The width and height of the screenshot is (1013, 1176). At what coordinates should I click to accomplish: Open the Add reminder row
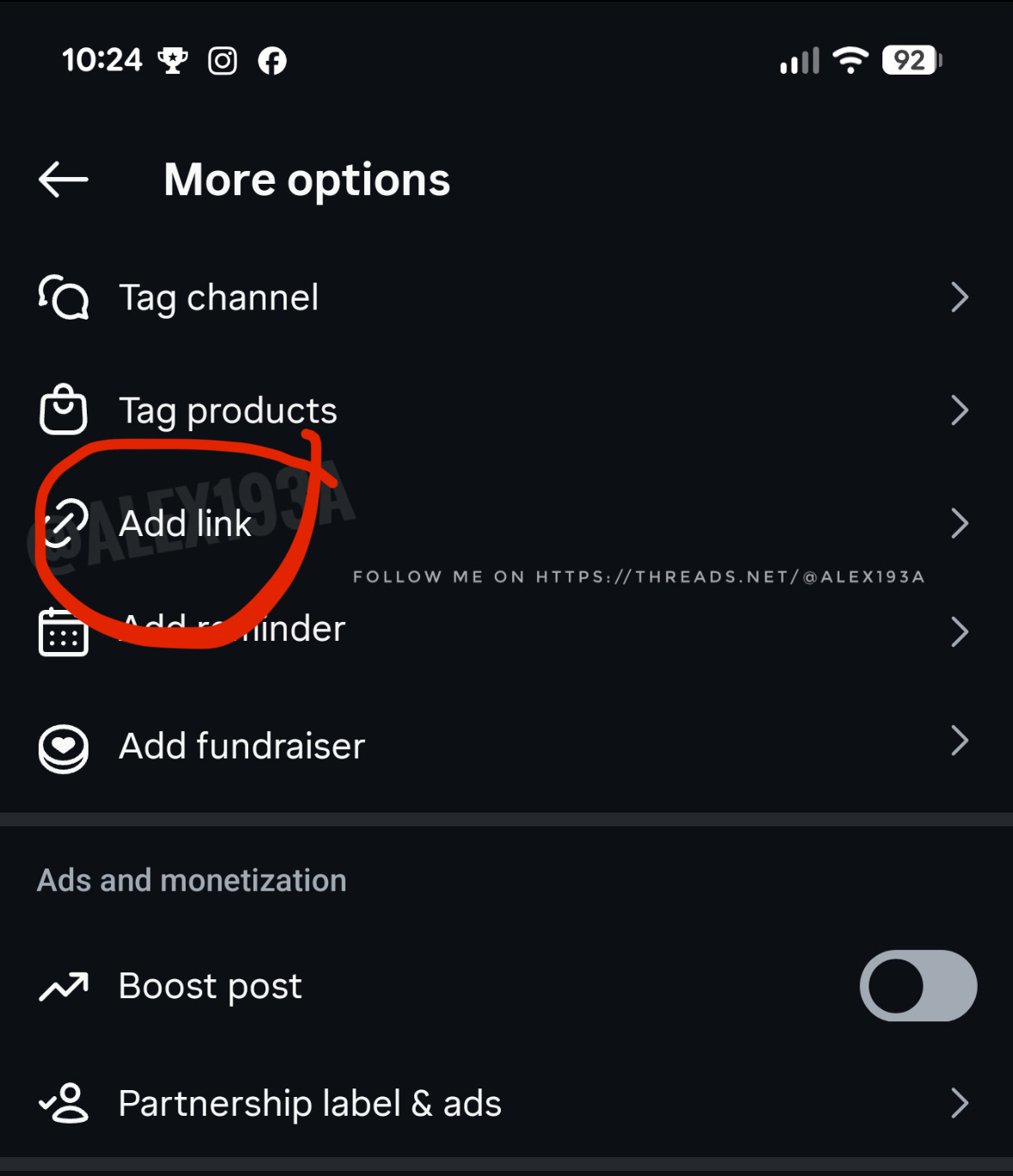tap(506, 631)
